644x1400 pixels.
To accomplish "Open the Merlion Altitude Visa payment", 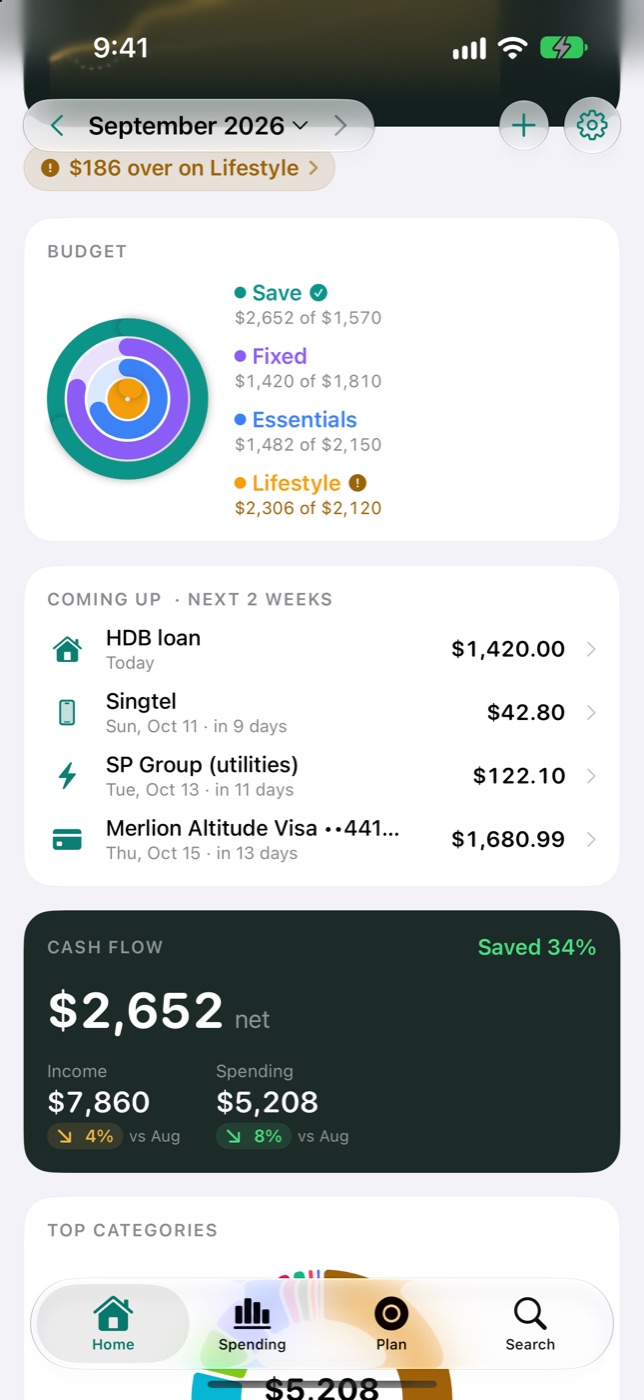I will [322, 839].
